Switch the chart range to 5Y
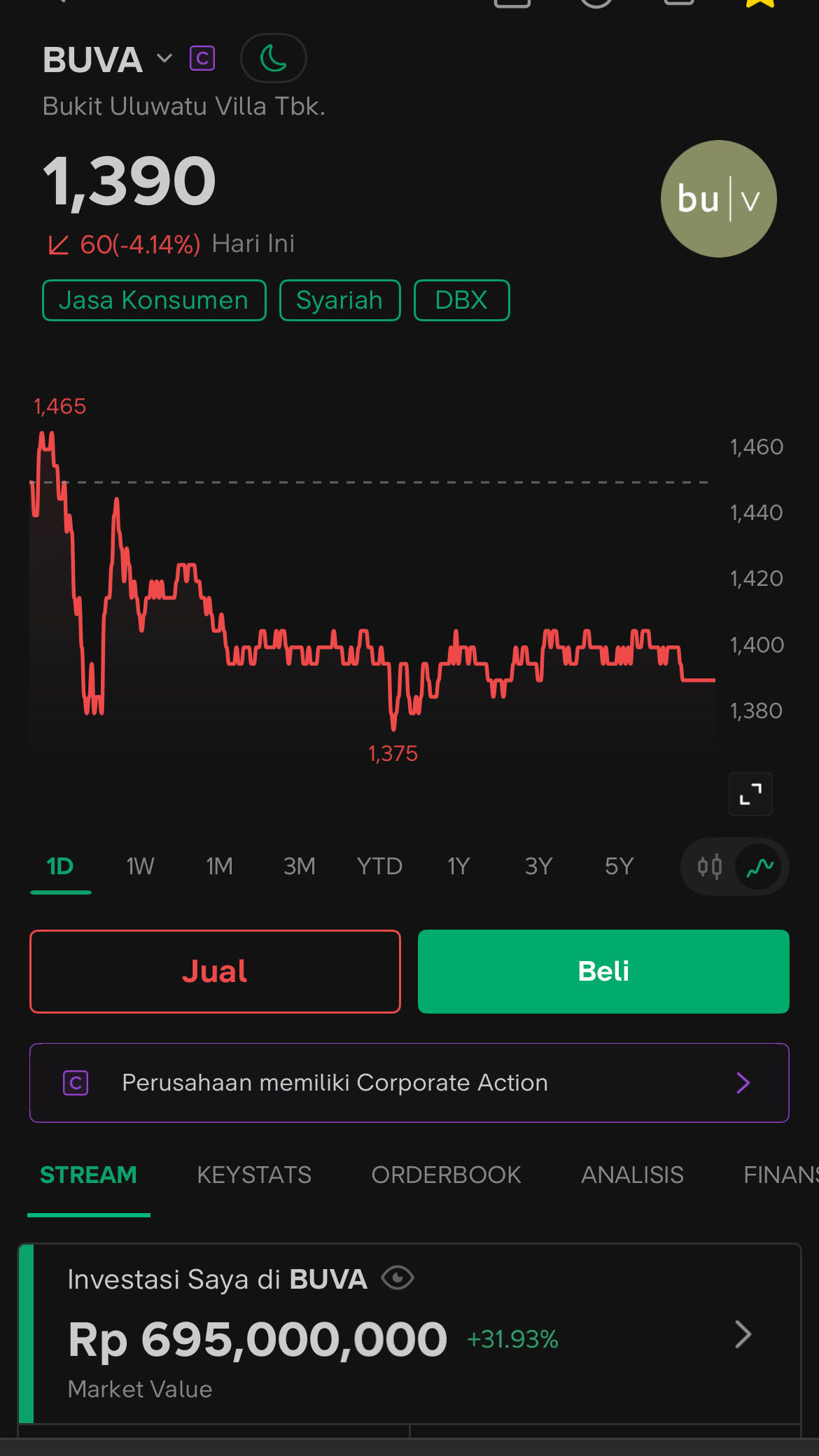The height and width of the screenshot is (1456, 819). tap(619, 867)
